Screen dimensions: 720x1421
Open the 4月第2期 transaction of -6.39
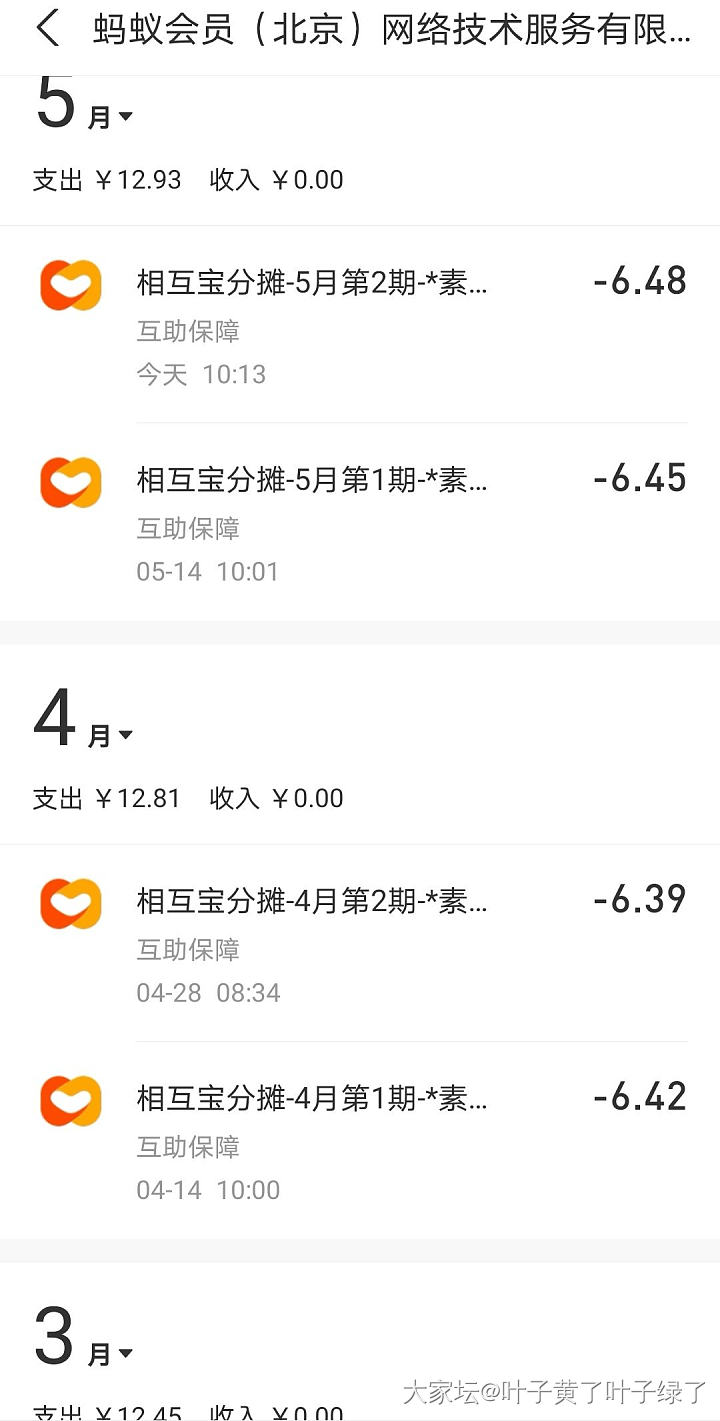(360, 943)
